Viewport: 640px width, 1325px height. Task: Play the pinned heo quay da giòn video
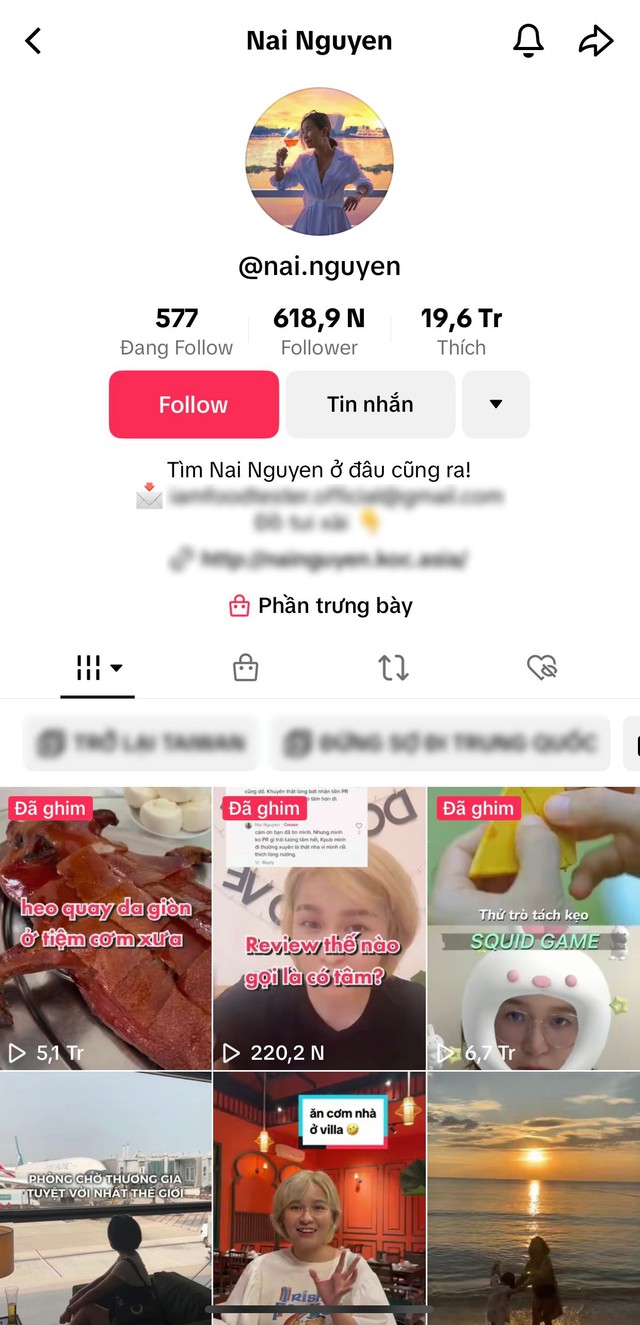pos(105,928)
